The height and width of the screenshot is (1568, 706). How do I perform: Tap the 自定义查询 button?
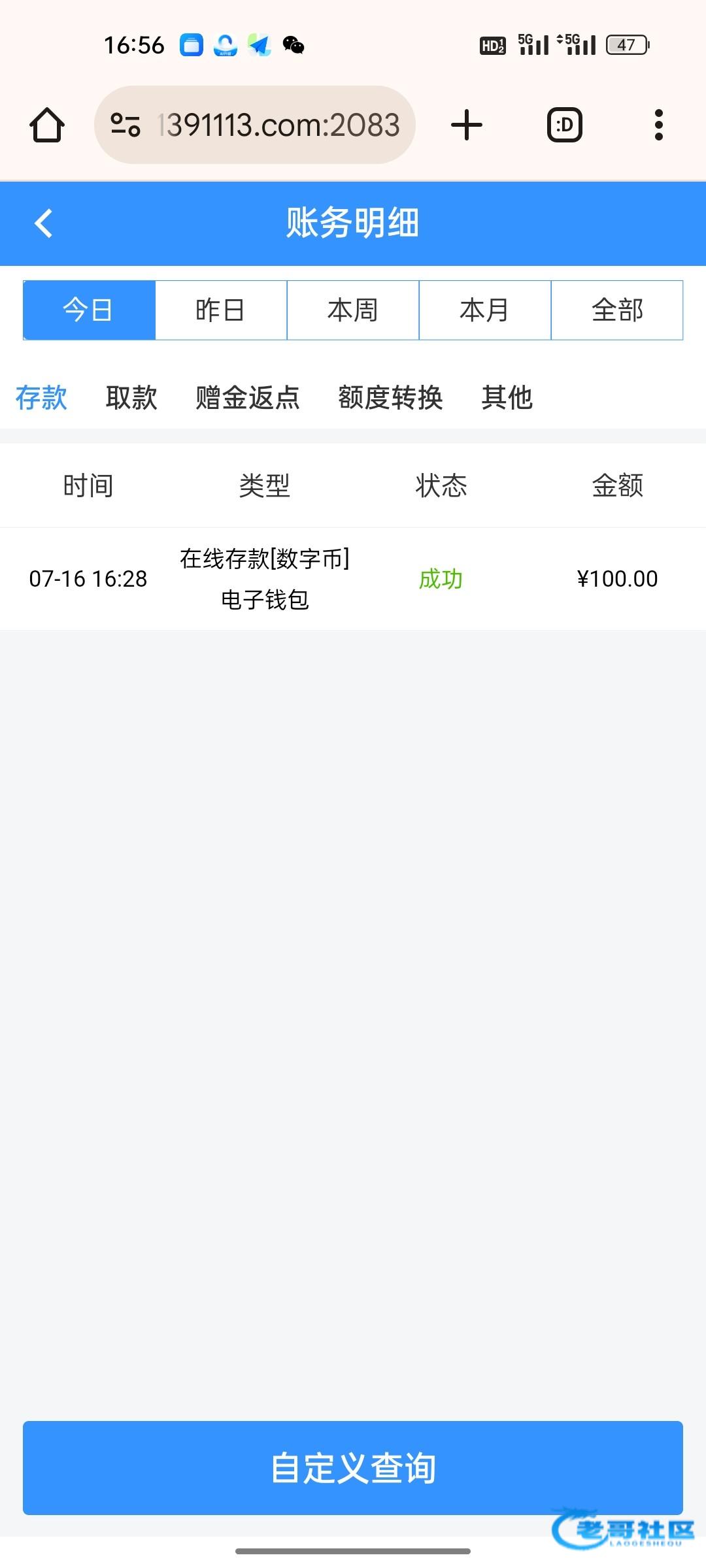(x=353, y=1467)
